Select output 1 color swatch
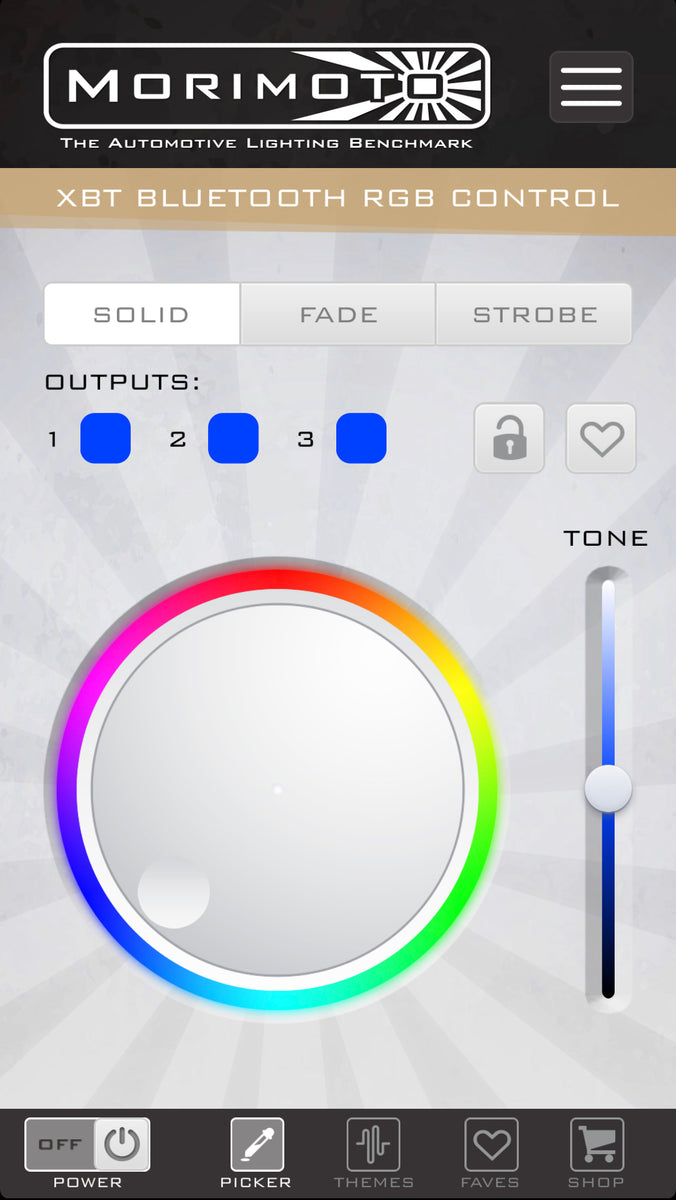This screenshot has width=676, height=1200. point(105,438)
